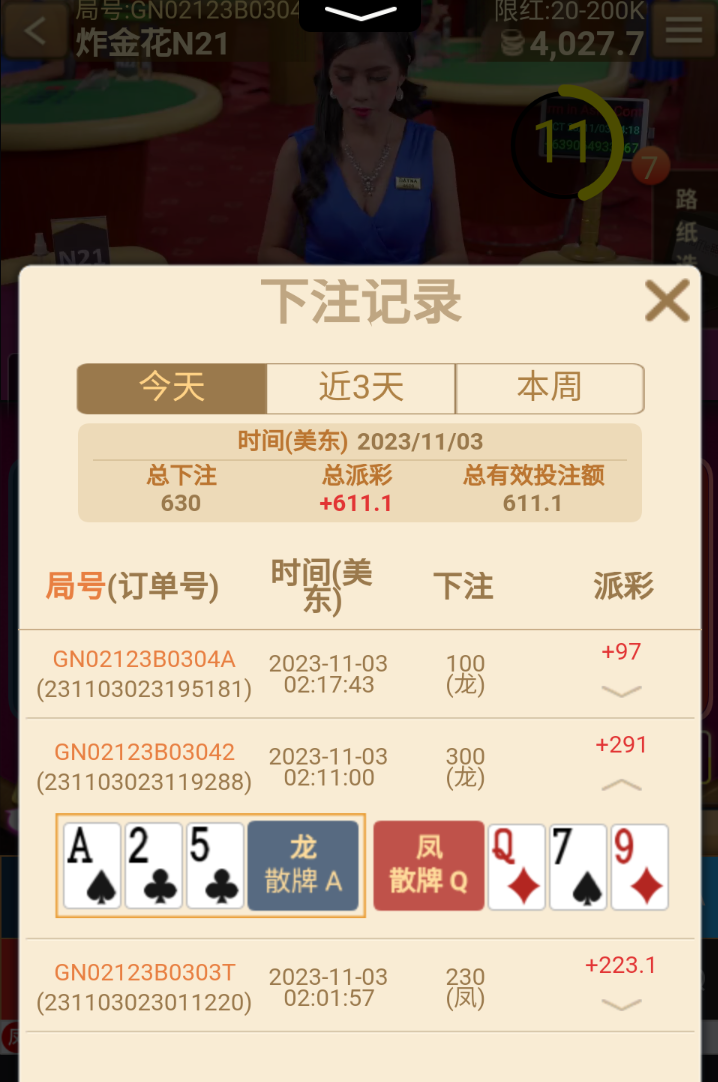This screenshot has height=1082, width=718.
Task: Select the 今天 tab
Action: tap(172, 388)
